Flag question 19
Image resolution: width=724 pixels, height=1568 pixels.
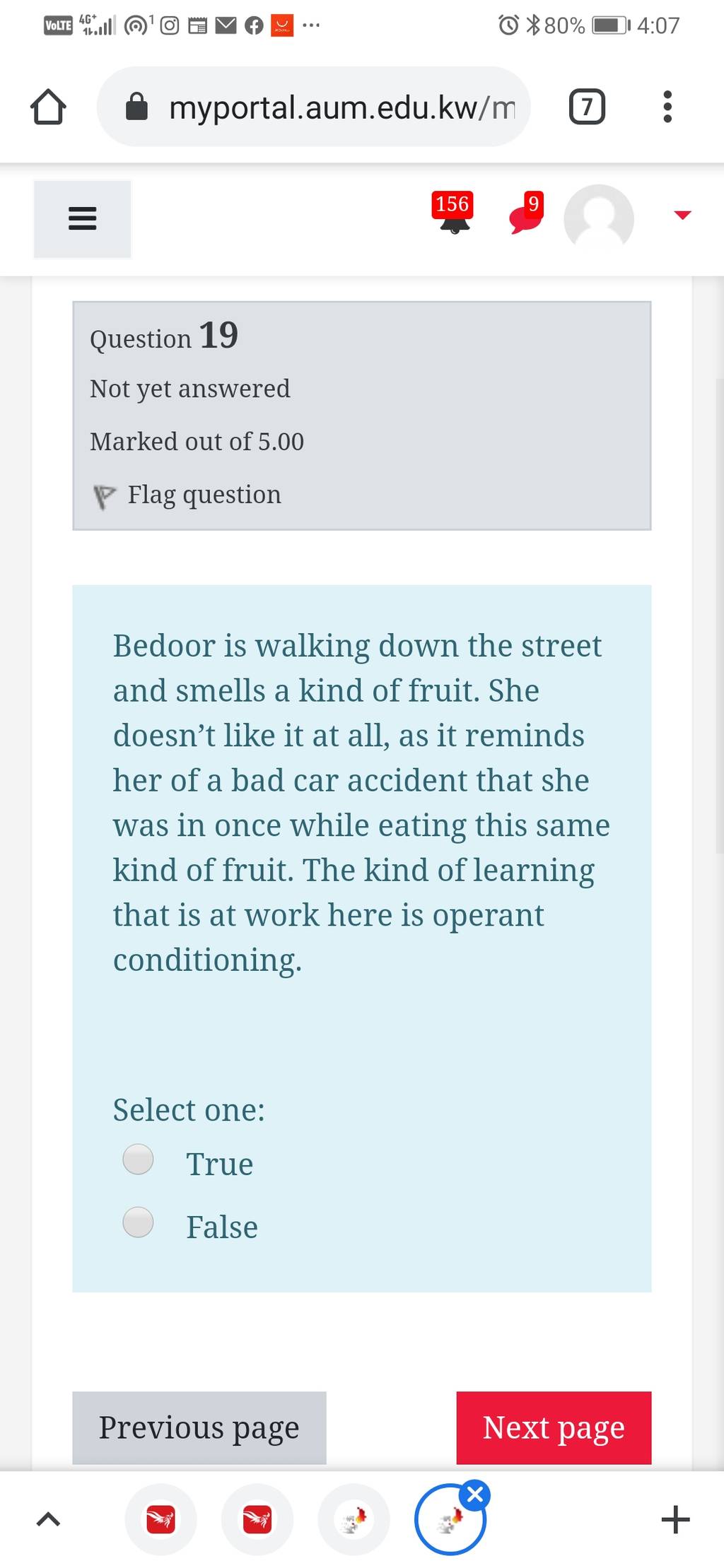click(187, 495)
